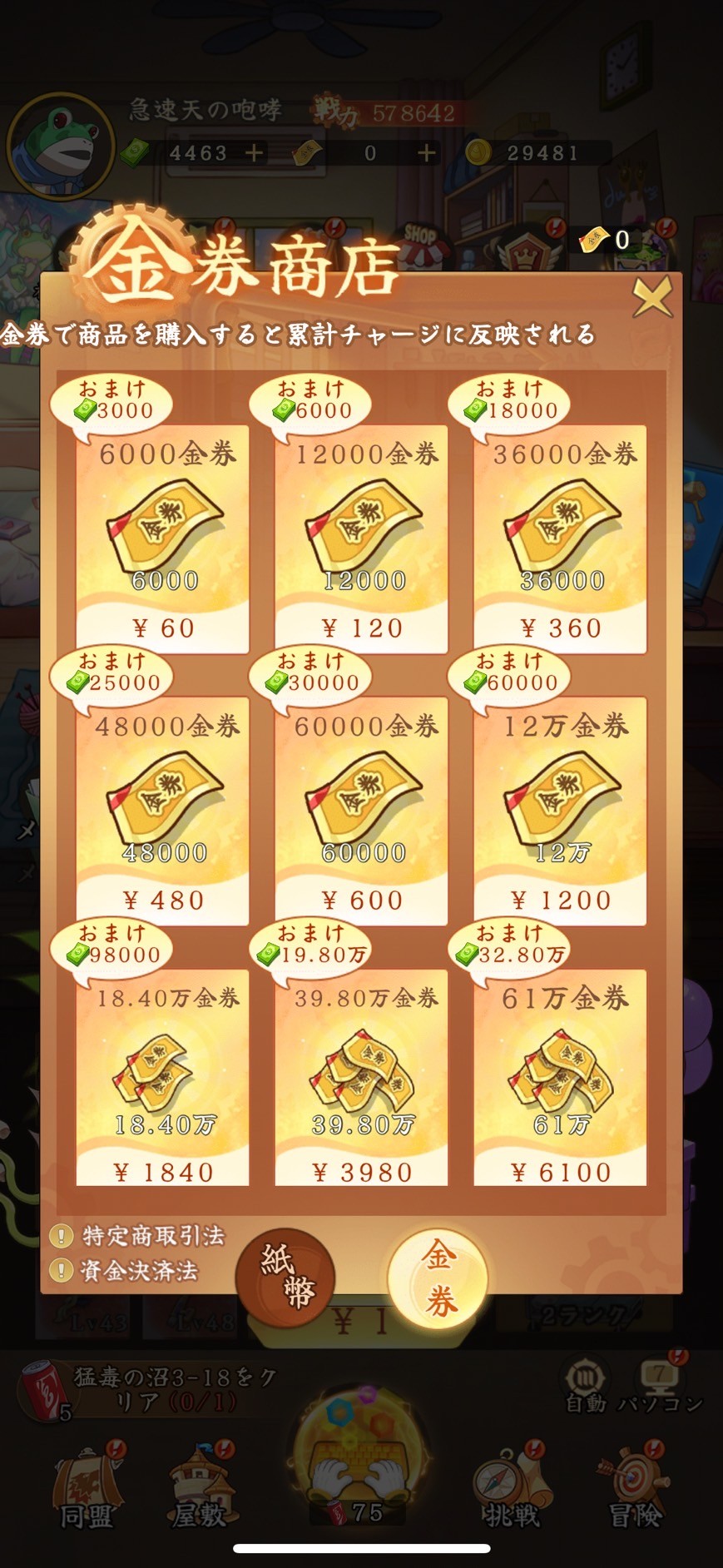This screenshot has width=723, height=1568.
Task: Purchase the 48000金券 pack for ¥480
Action: [163, 811]
